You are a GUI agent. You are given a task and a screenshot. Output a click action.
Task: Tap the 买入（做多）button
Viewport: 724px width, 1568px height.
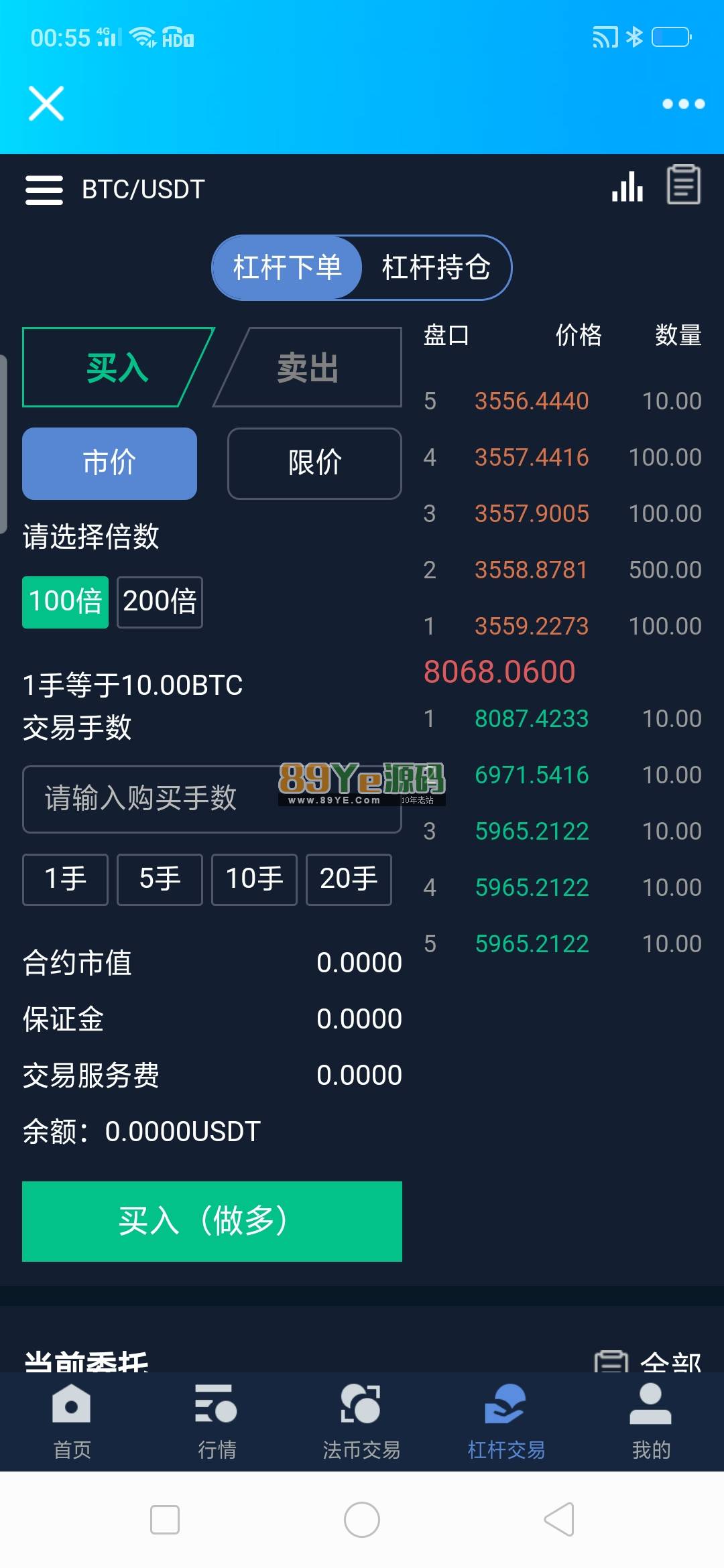[x=212, y=1221]
